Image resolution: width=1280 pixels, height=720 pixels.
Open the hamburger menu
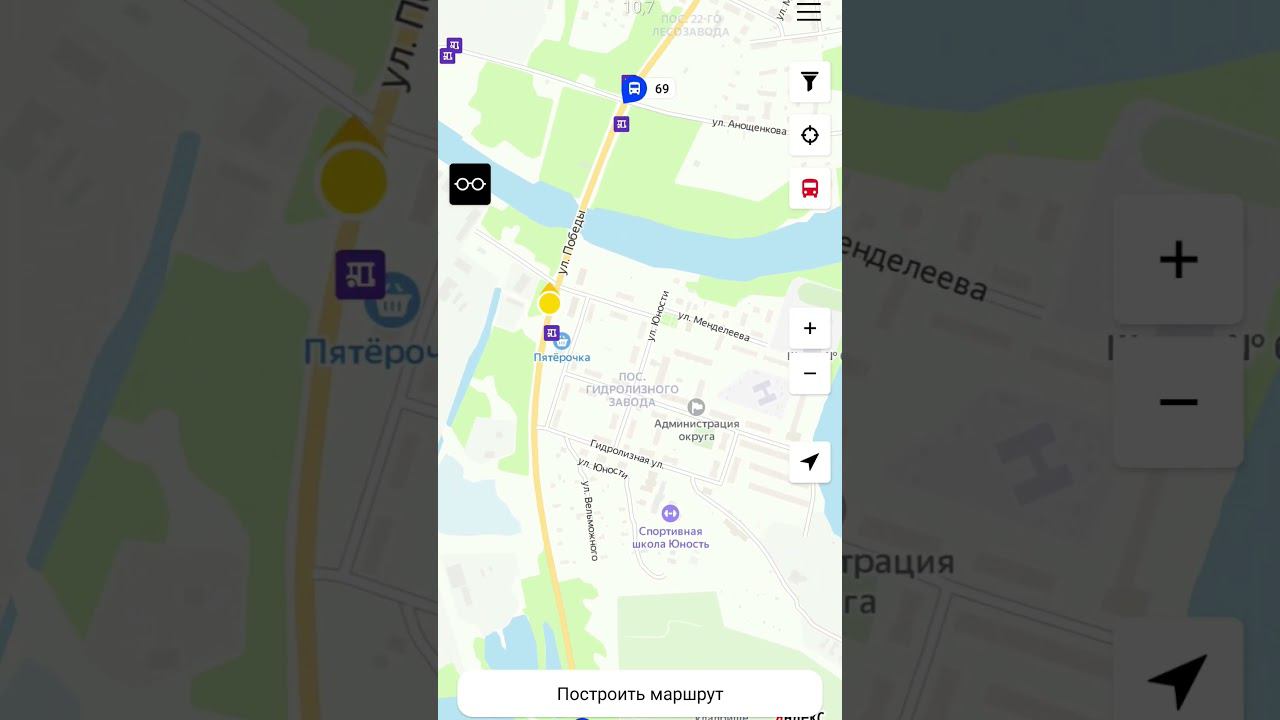click(x=808, y=12)
